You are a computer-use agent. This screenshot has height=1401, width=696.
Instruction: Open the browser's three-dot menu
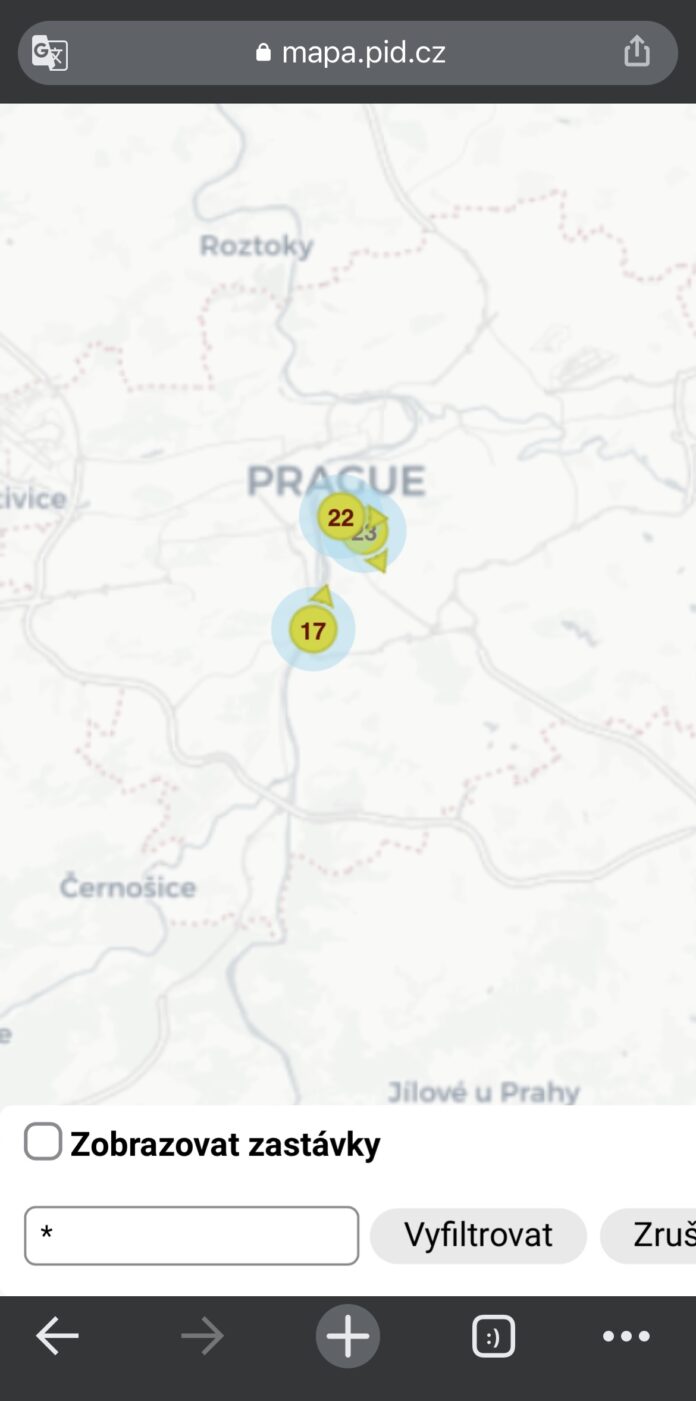click(x=626, y=1336)
